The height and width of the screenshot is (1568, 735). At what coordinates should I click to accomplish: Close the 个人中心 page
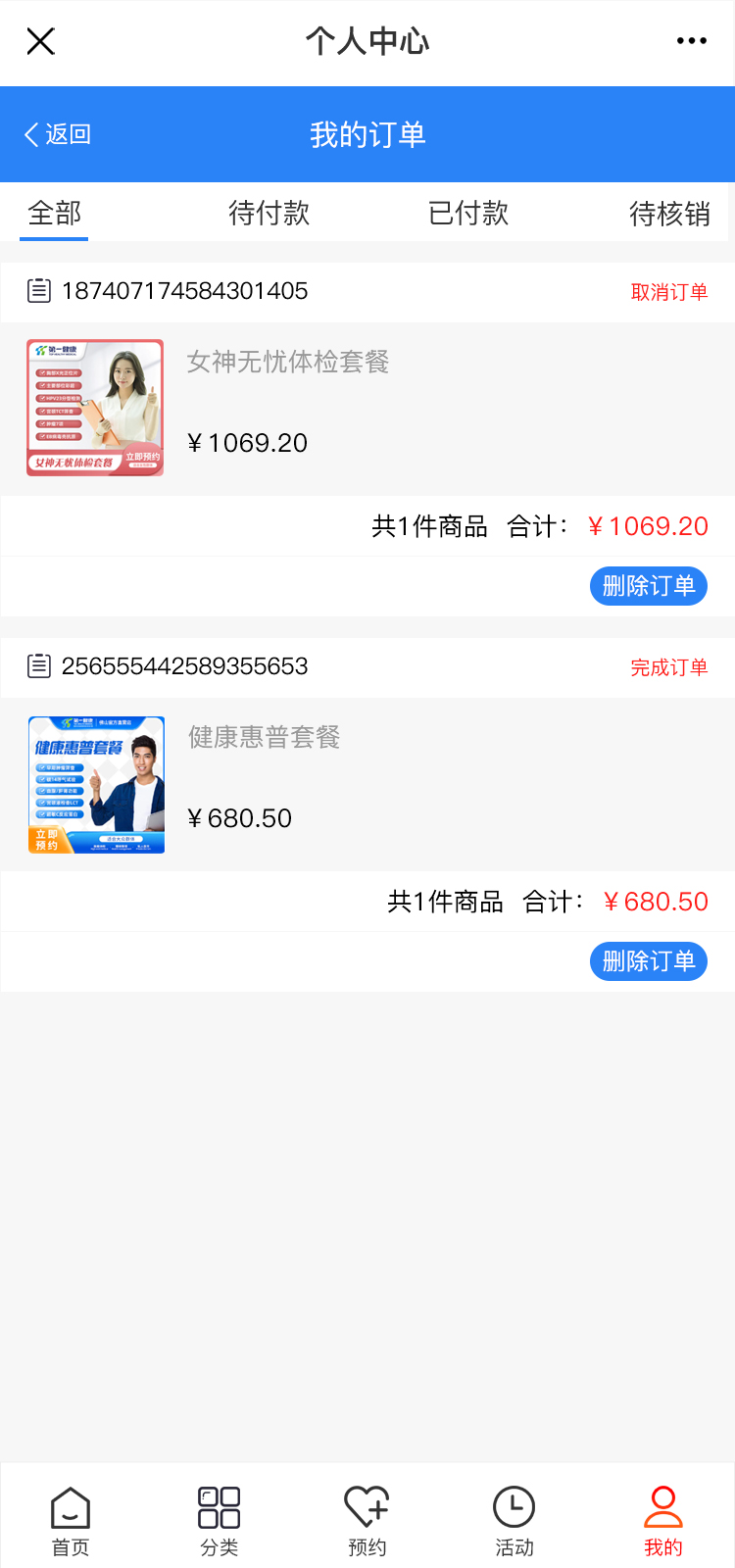pyautogui.click(x=41, y=41)
